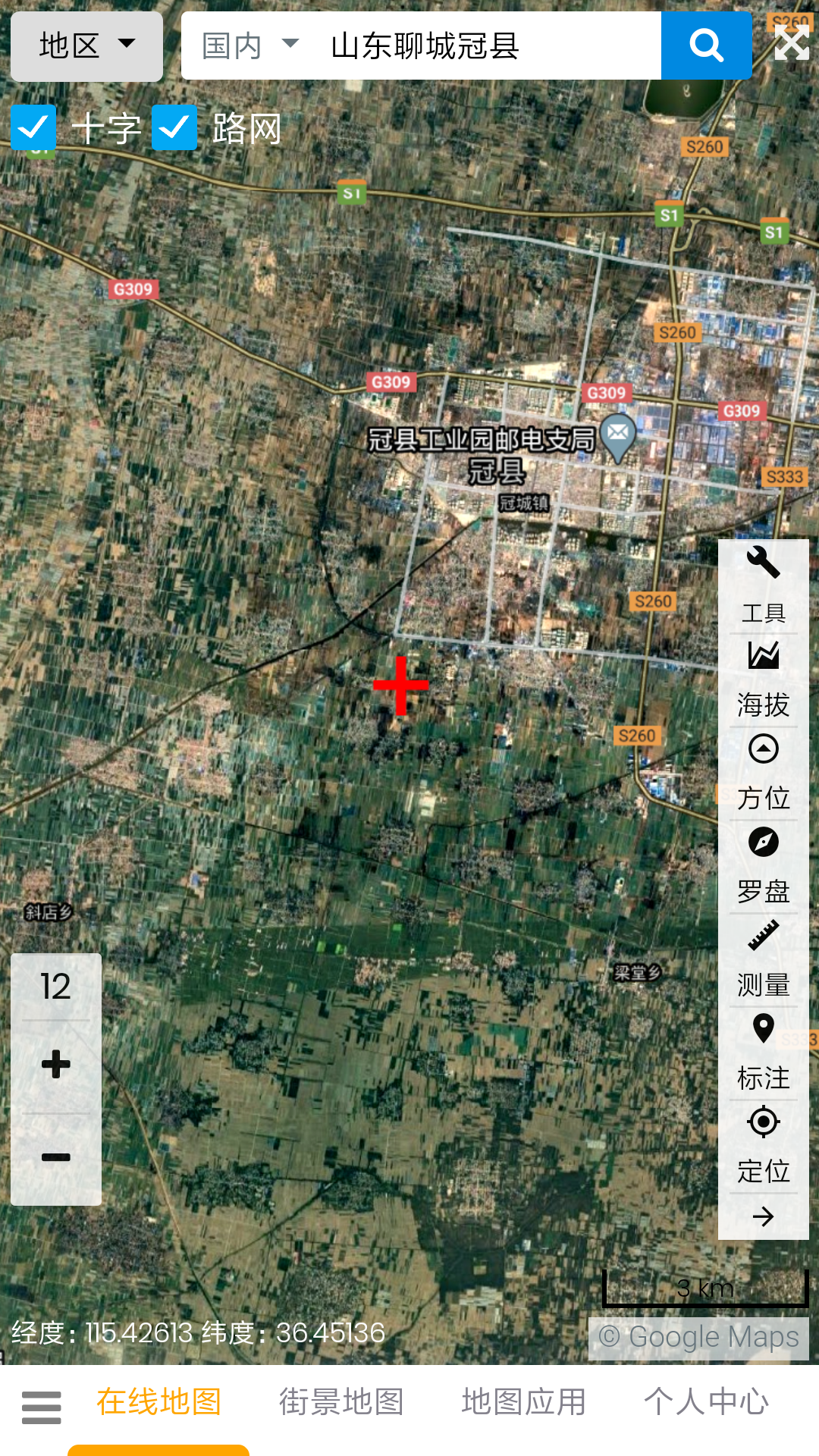Open the 工具 tools panel
This screenshot has height=1456, width=819.
tap(763, 584)
